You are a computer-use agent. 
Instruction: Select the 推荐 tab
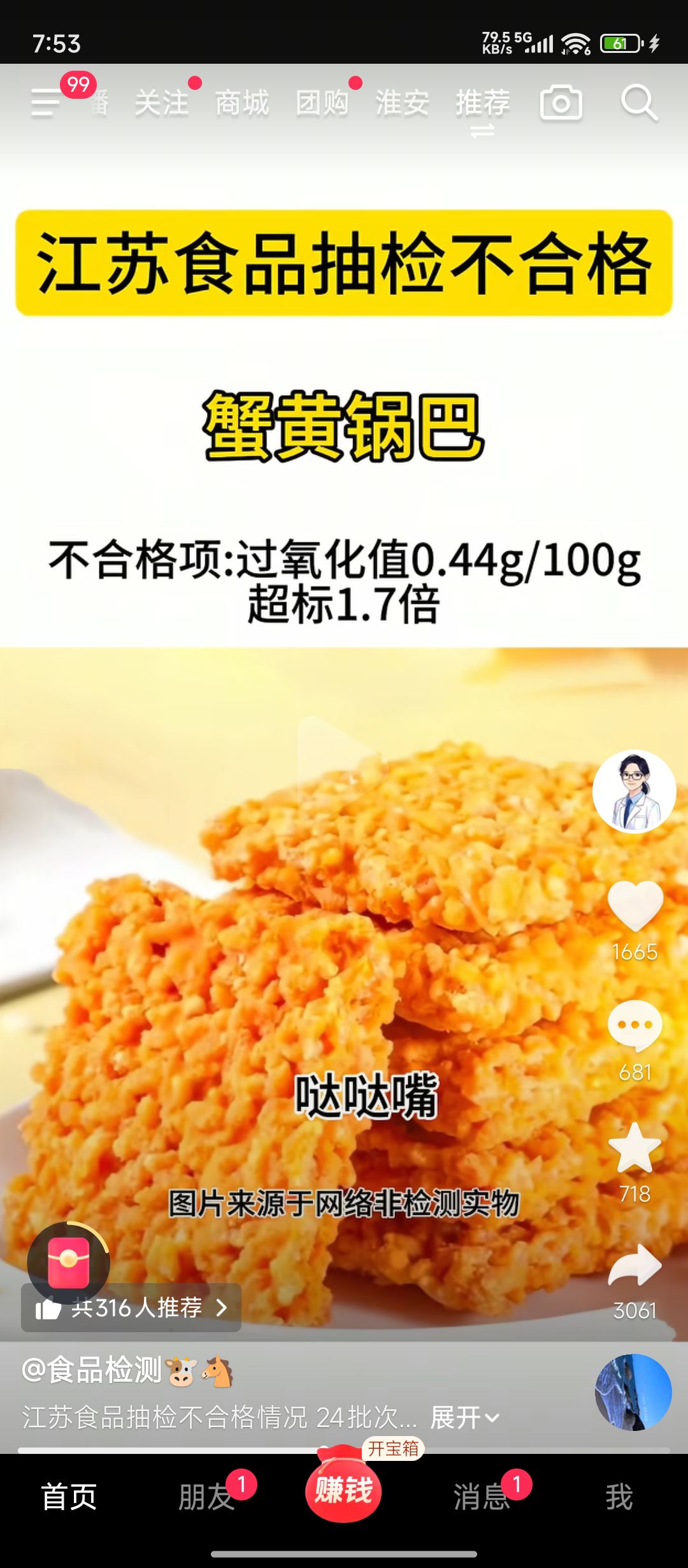482,103
